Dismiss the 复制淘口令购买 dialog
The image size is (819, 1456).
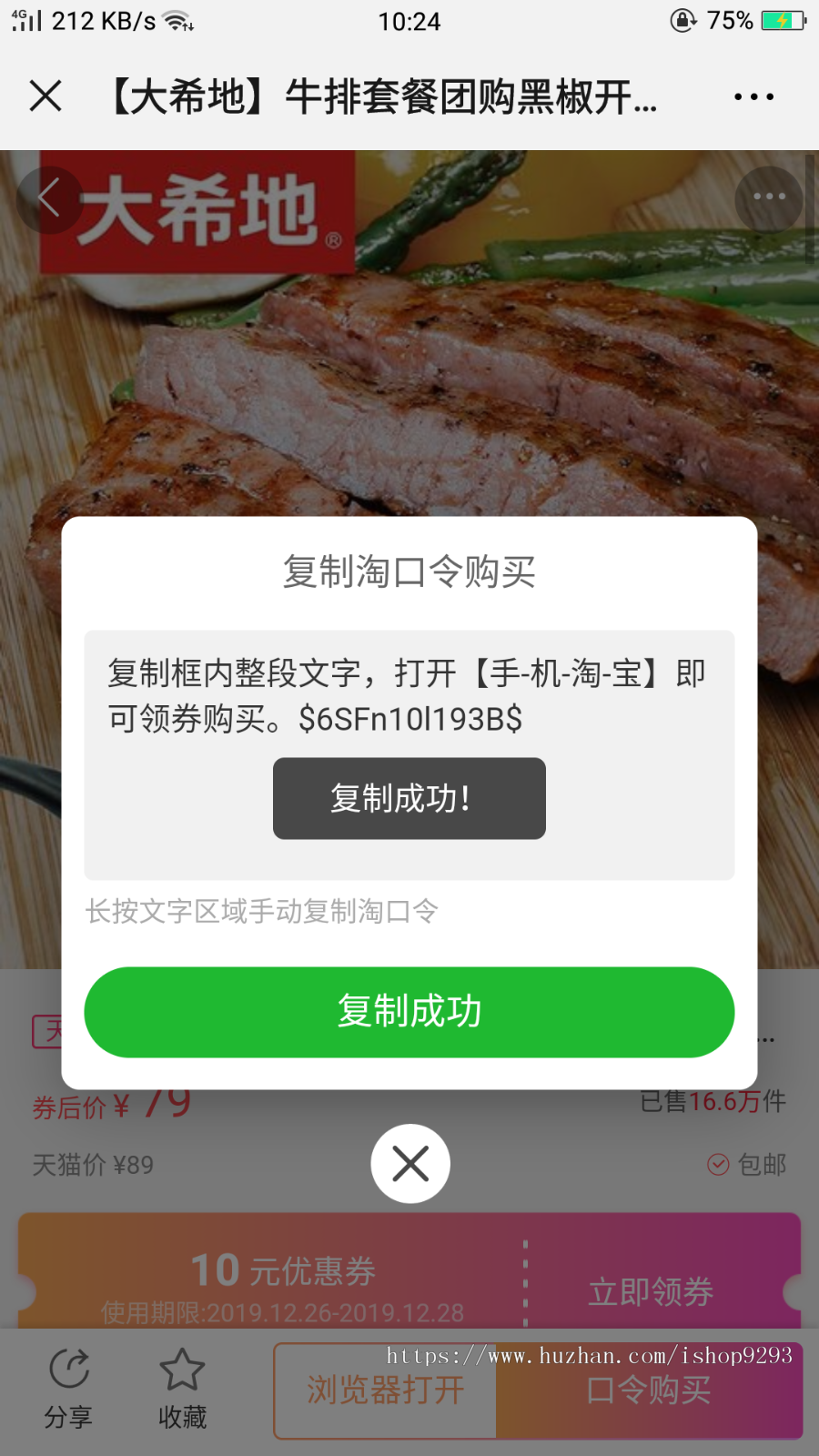point(410,1164)
